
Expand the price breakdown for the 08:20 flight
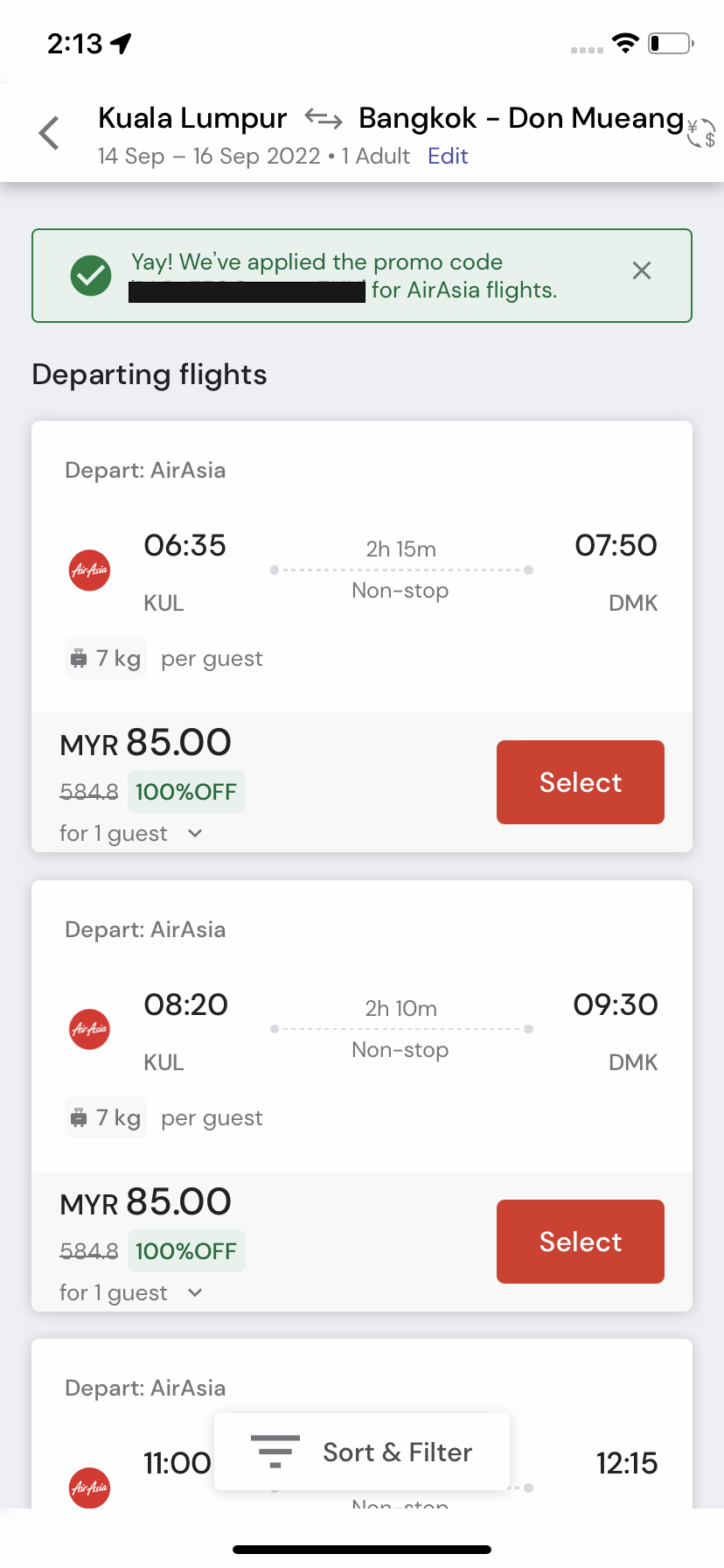click(x=131, y=1292)
